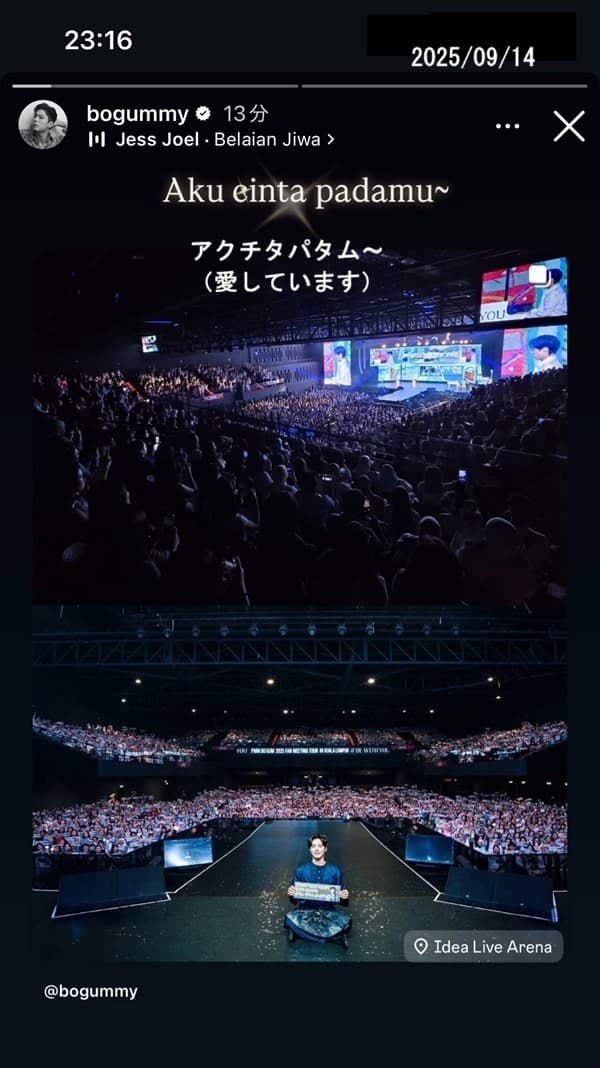Open bogummy's profile from the avatar
This screenshot has width=600, height=1068.
[x=43, y=125]
